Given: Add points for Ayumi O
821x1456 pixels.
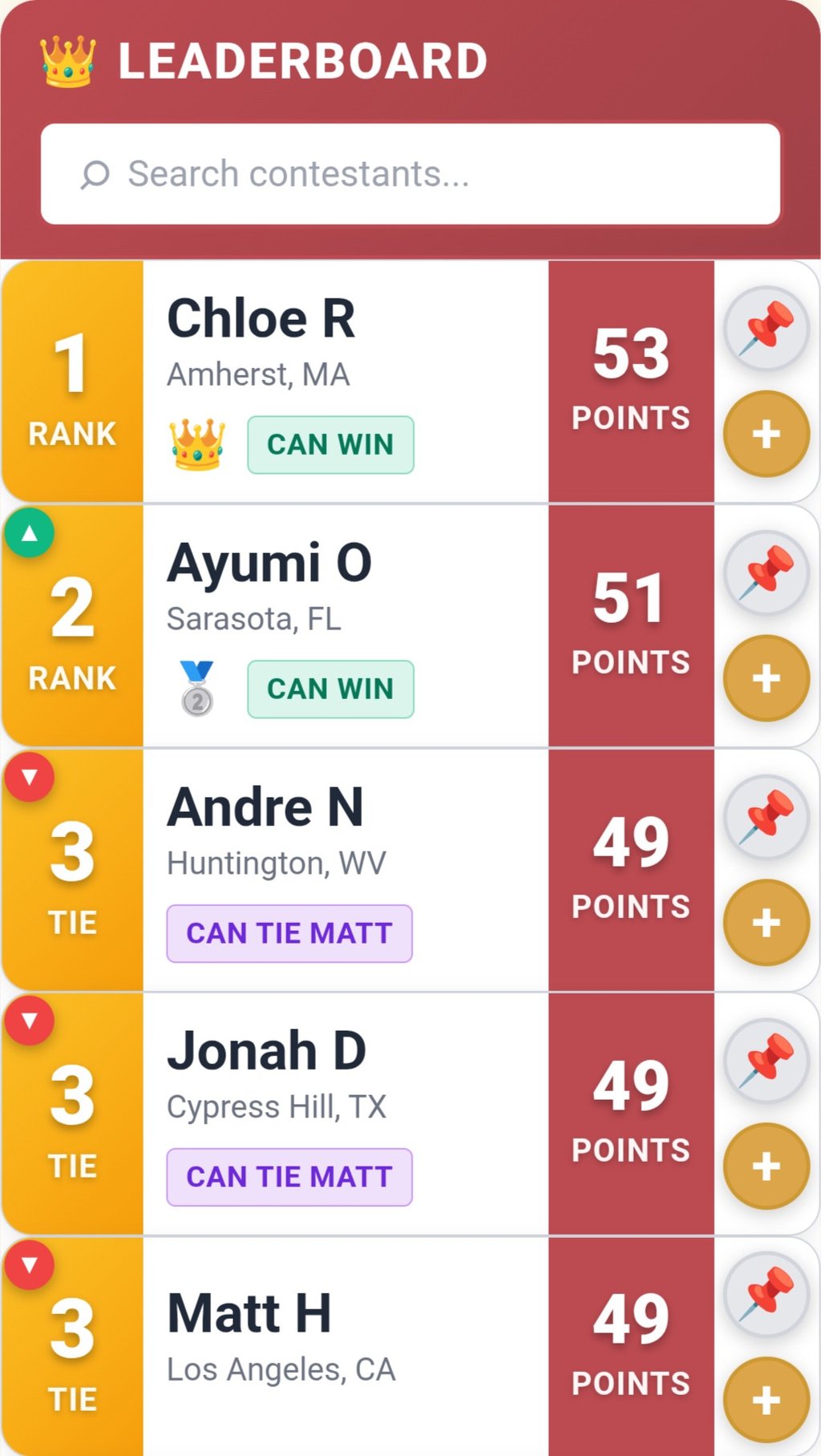Looking at the screenshot, I should [766, 678].
